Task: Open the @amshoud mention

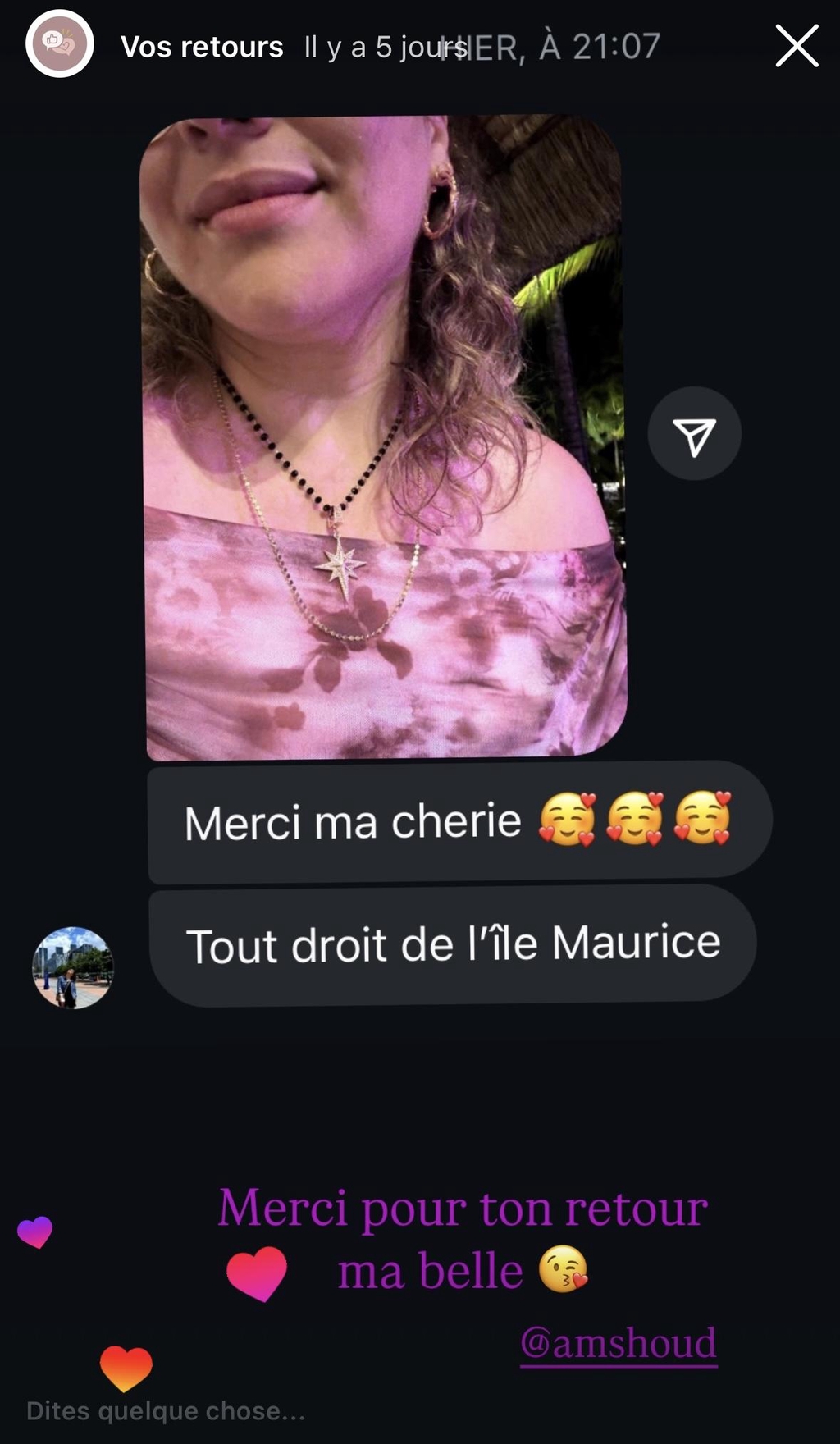Action: (619, 1343)
